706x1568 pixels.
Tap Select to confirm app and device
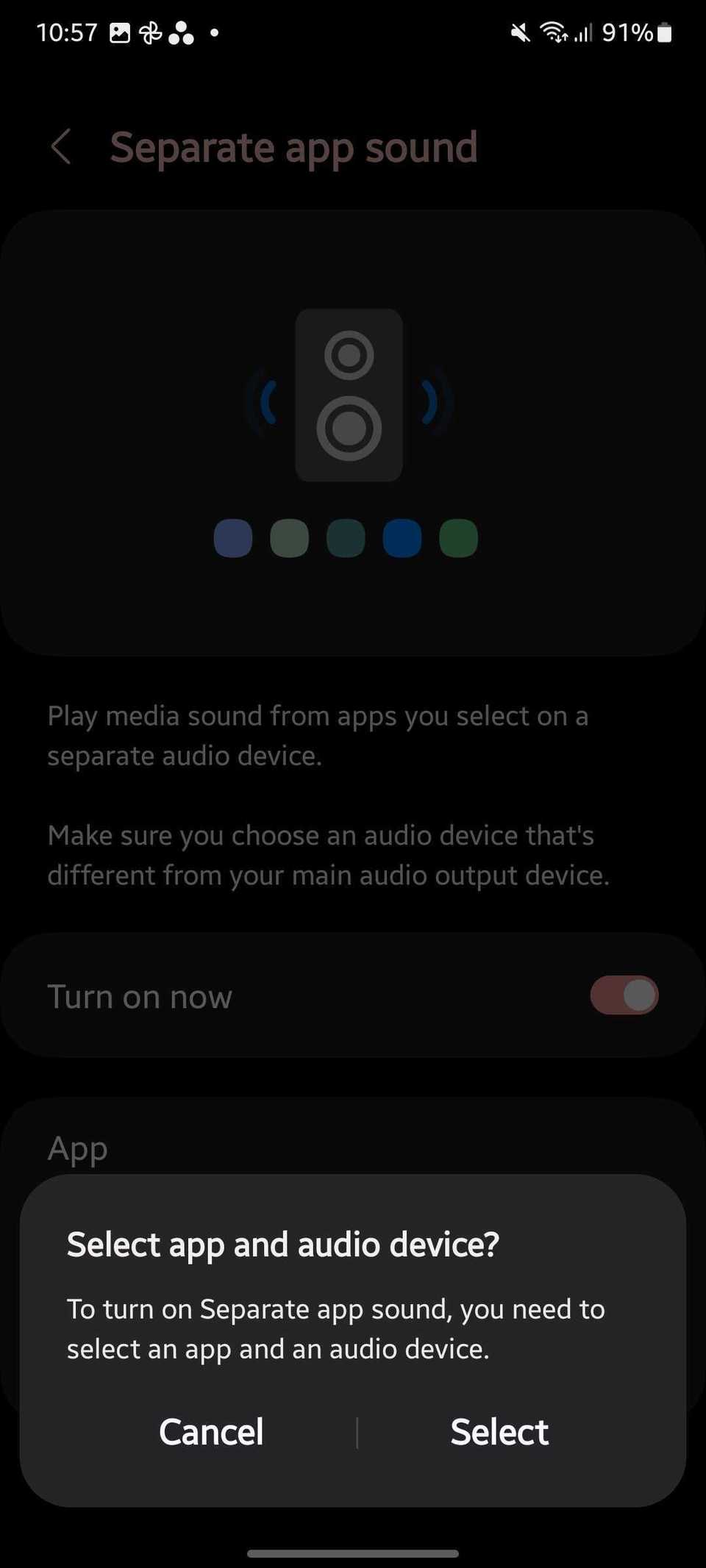pos(499,1432)
